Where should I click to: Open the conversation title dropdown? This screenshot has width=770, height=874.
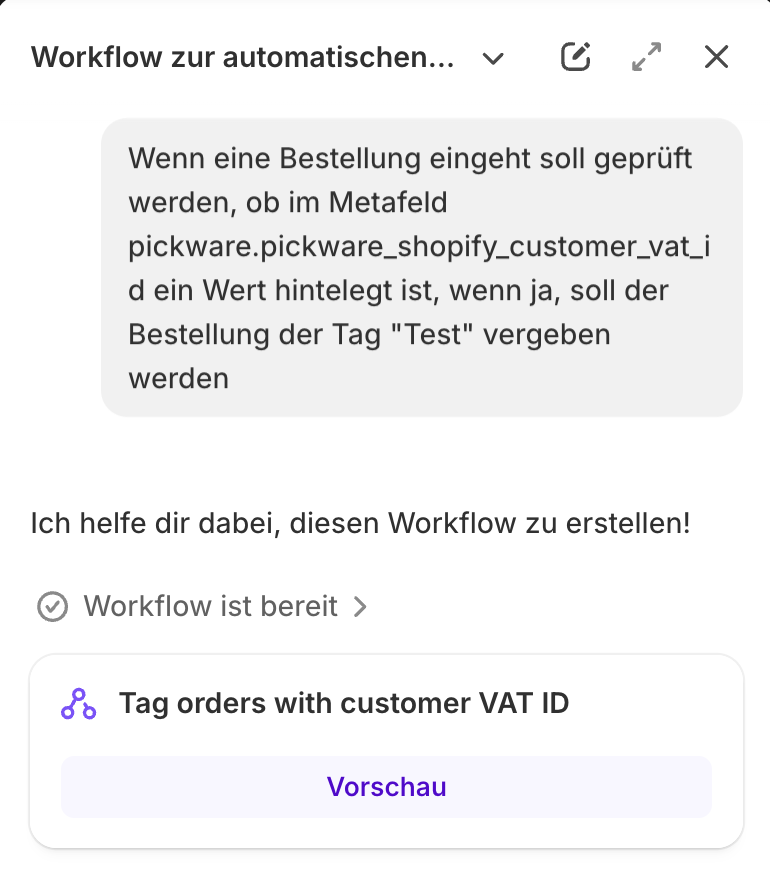(492, 58)
